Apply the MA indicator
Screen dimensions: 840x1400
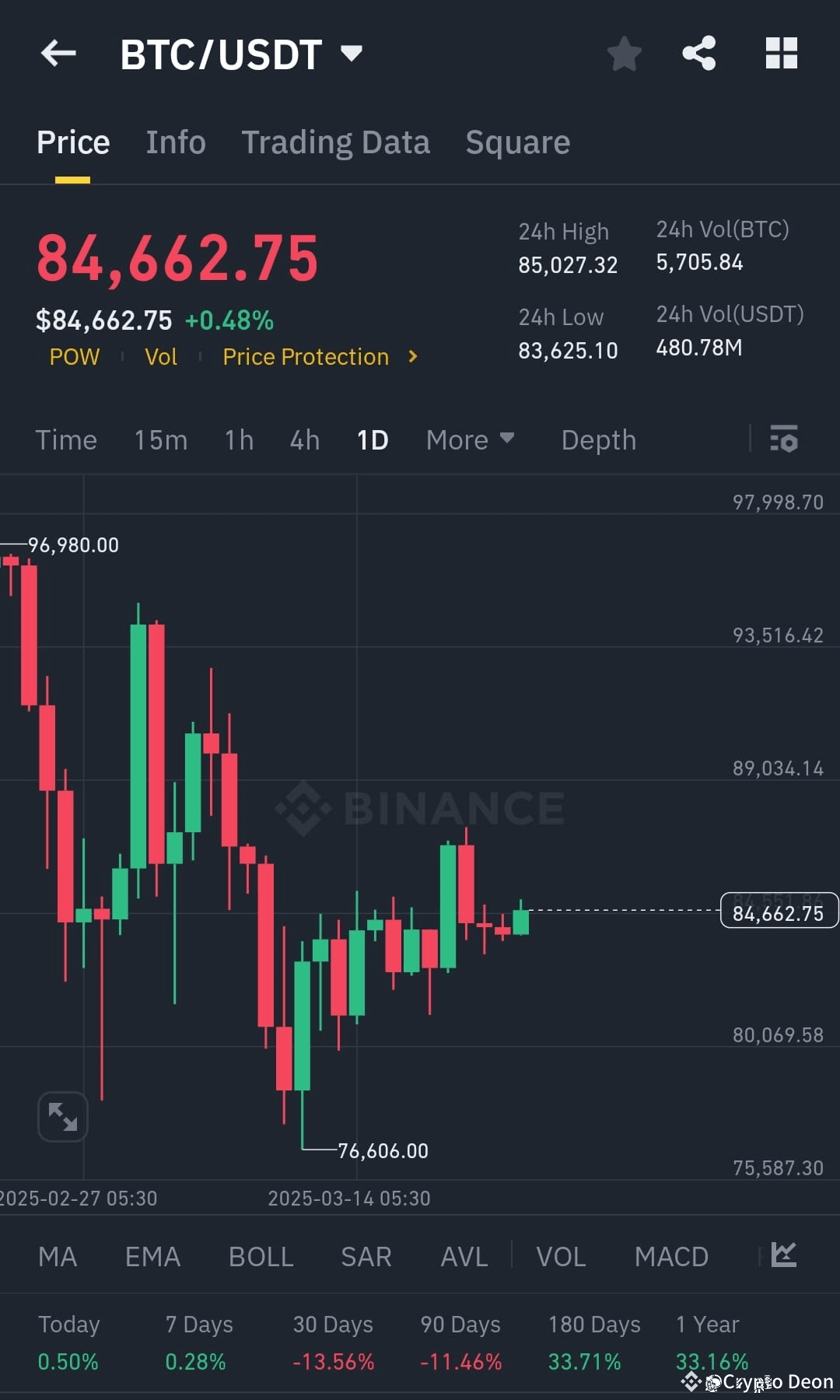[x=58, y=1256]
